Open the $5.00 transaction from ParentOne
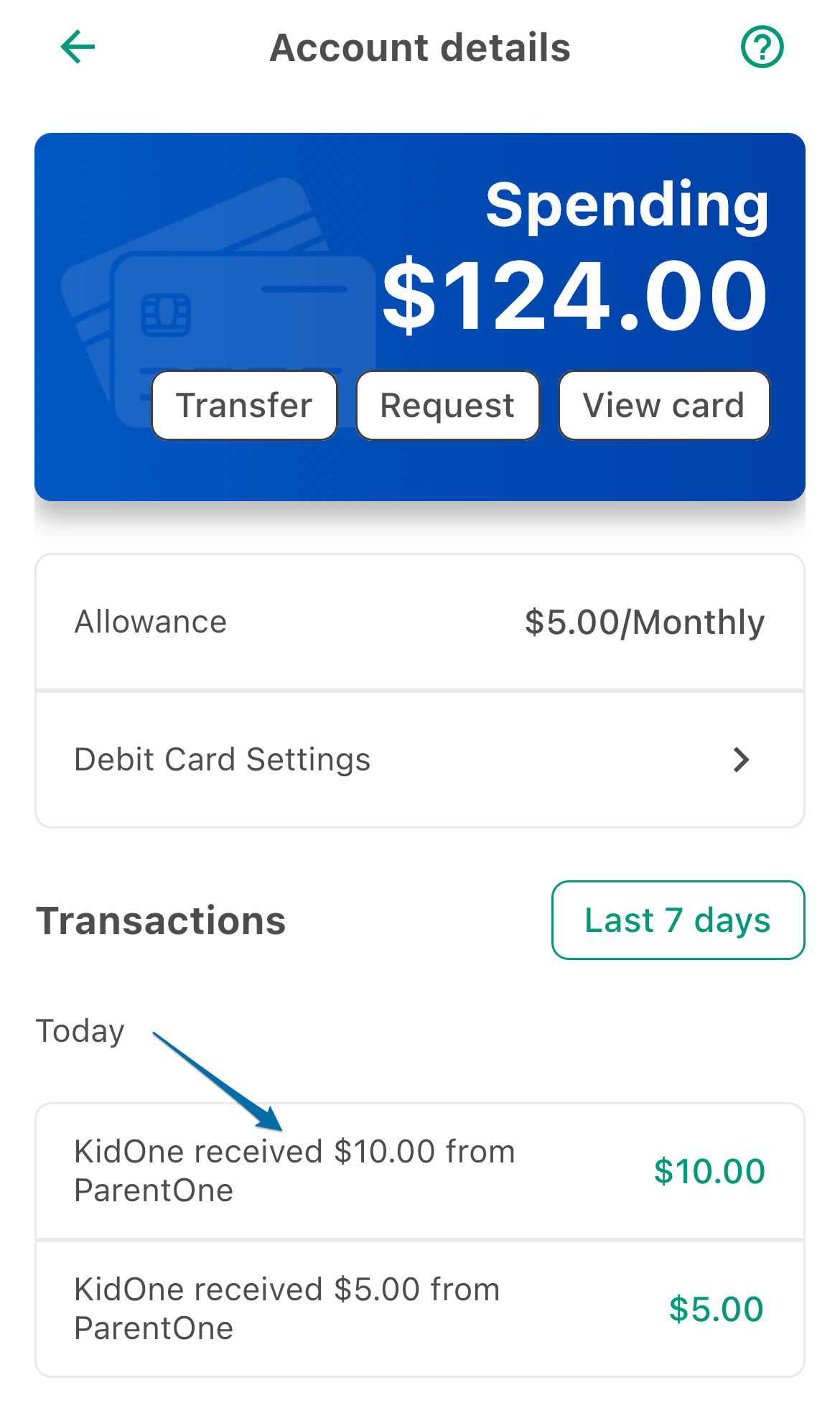The width and height of the screenshot is (840, 1408). click(x=420, y=1309)
